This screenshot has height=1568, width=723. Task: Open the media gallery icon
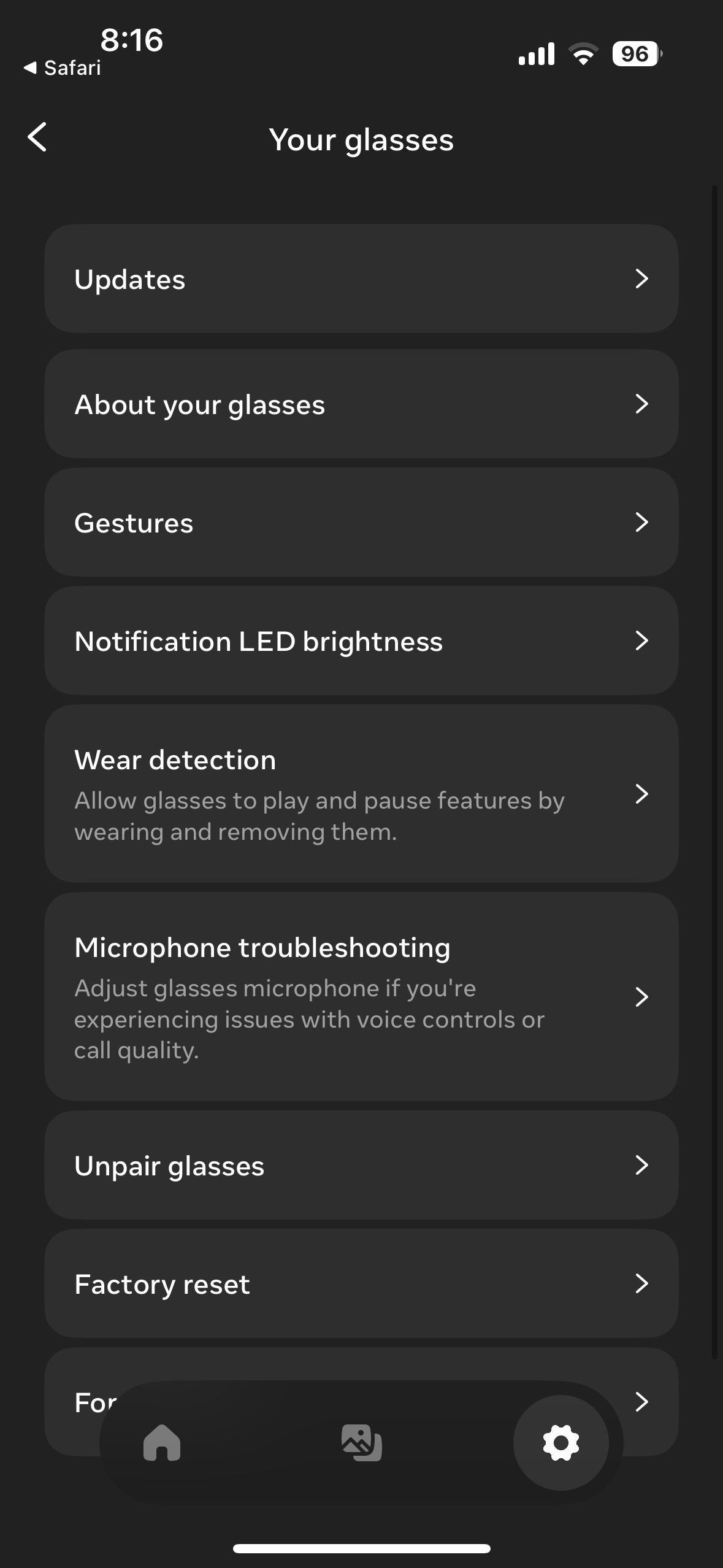click(x=361, y=1442)
